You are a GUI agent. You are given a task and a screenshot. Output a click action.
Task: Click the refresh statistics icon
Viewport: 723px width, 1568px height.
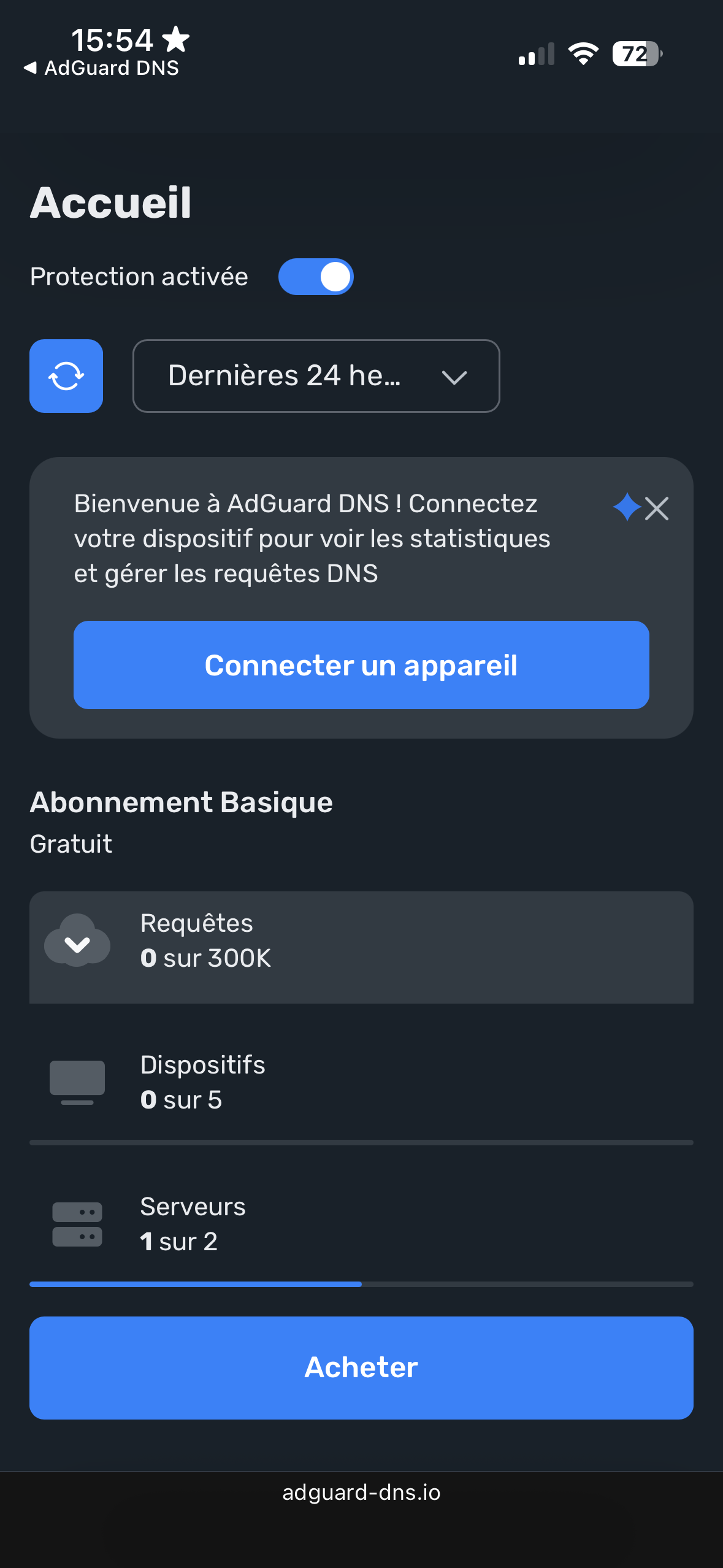click(66, 376)
